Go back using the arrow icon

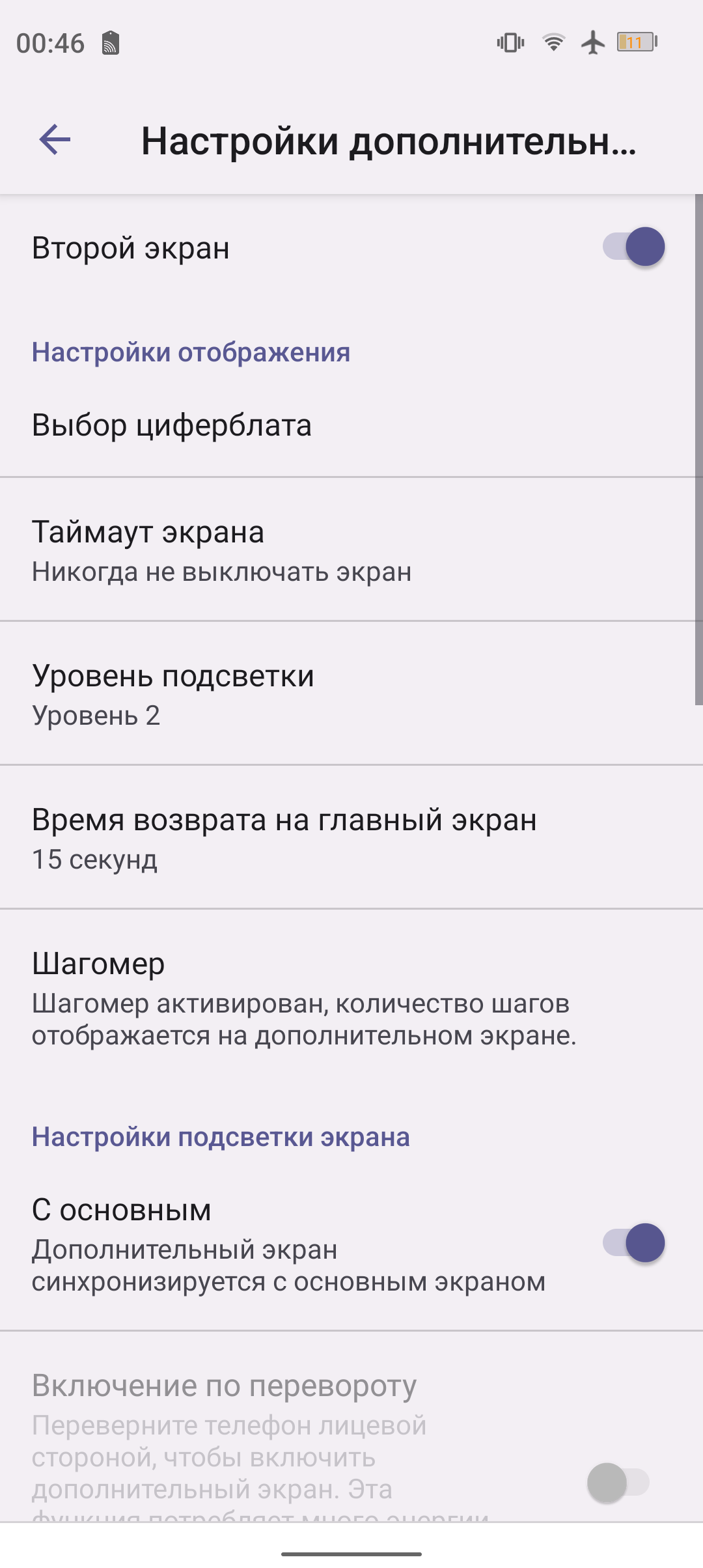55,139
